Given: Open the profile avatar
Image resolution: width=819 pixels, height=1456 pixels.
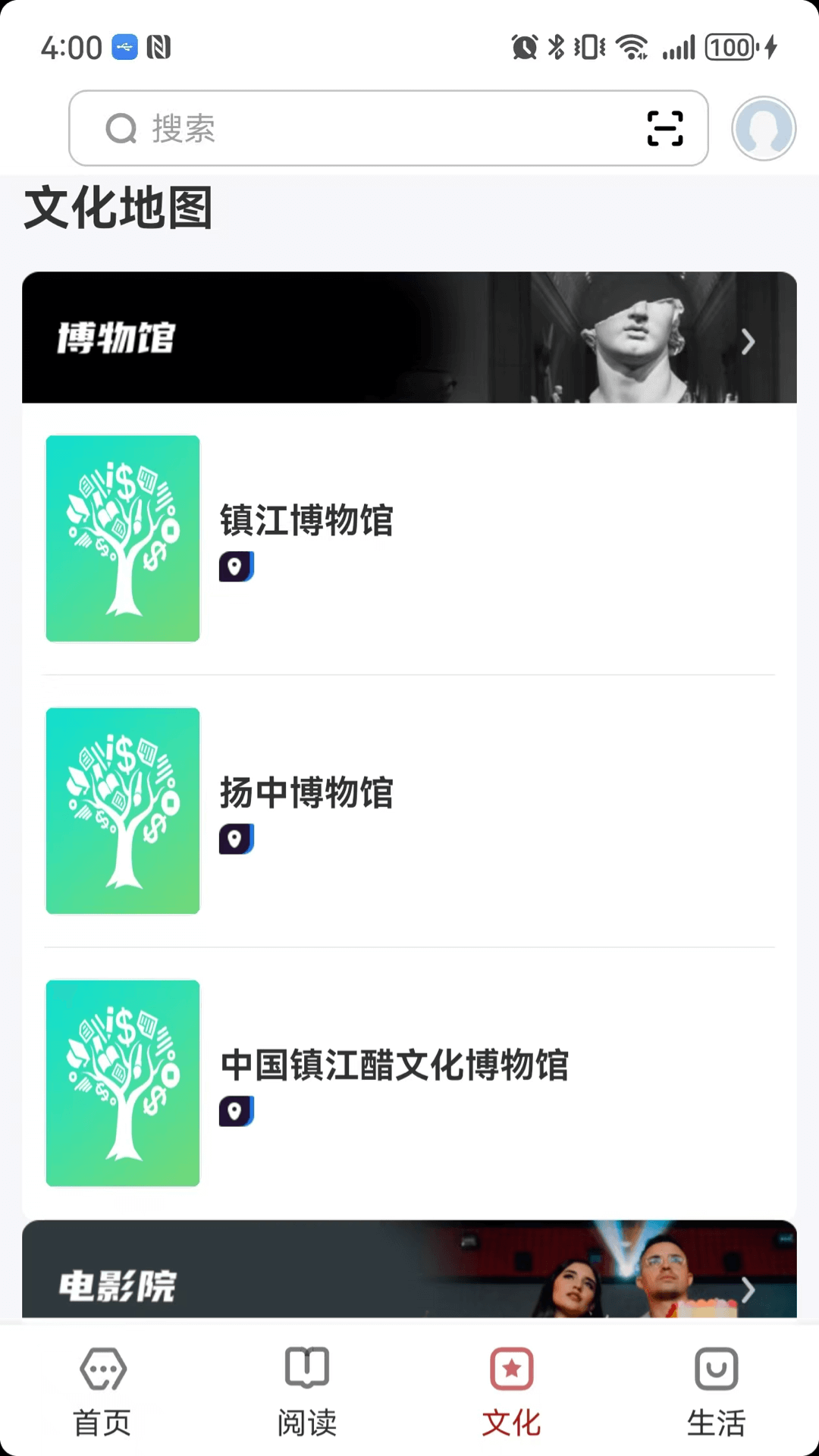Looking at the screenshot, I should [x=763, y=128].
